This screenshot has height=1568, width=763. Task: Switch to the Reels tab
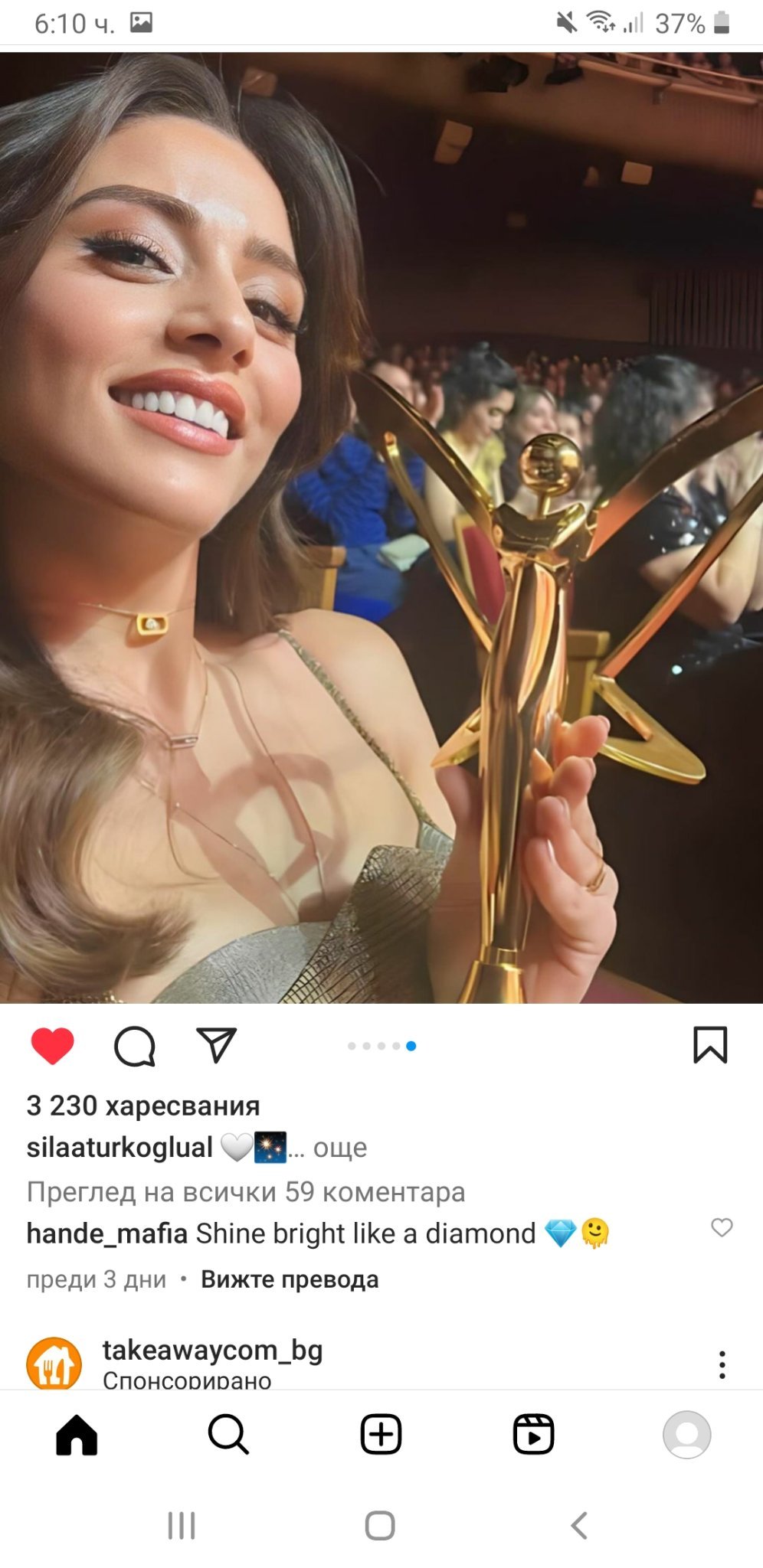[x=533, y=1434]
